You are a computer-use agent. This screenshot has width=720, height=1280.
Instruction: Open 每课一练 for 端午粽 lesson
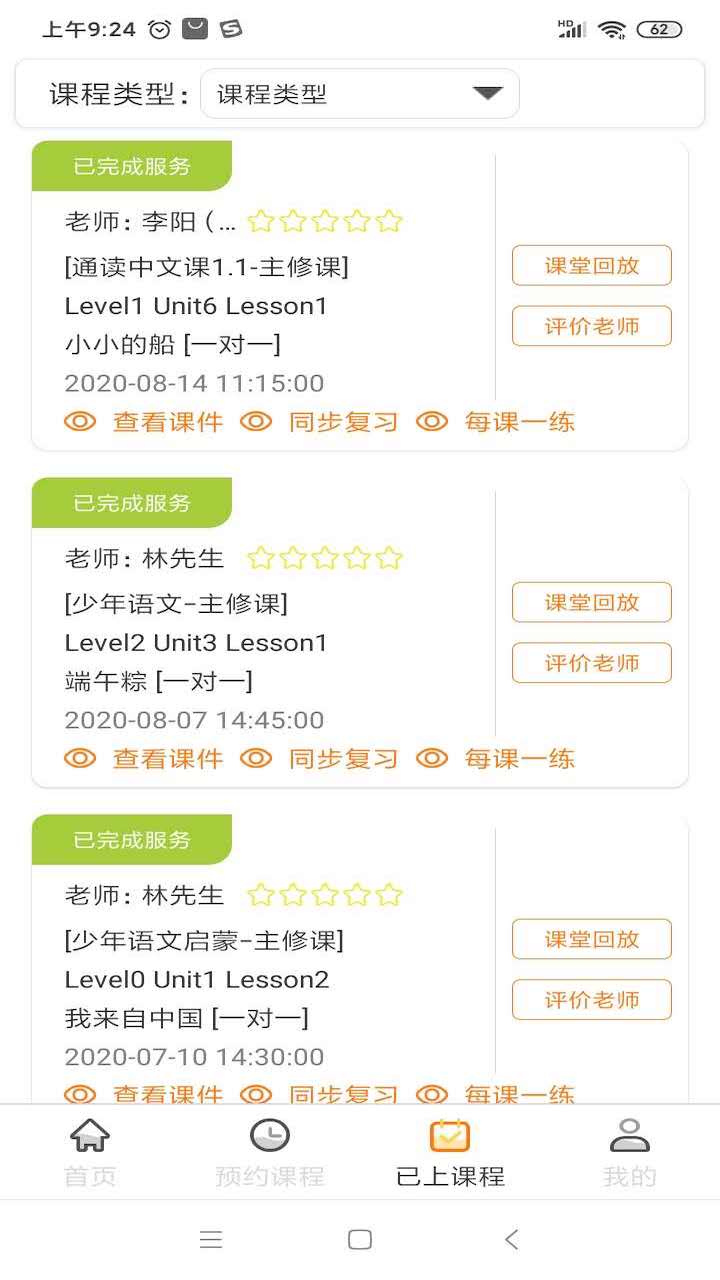coord(497,759)
